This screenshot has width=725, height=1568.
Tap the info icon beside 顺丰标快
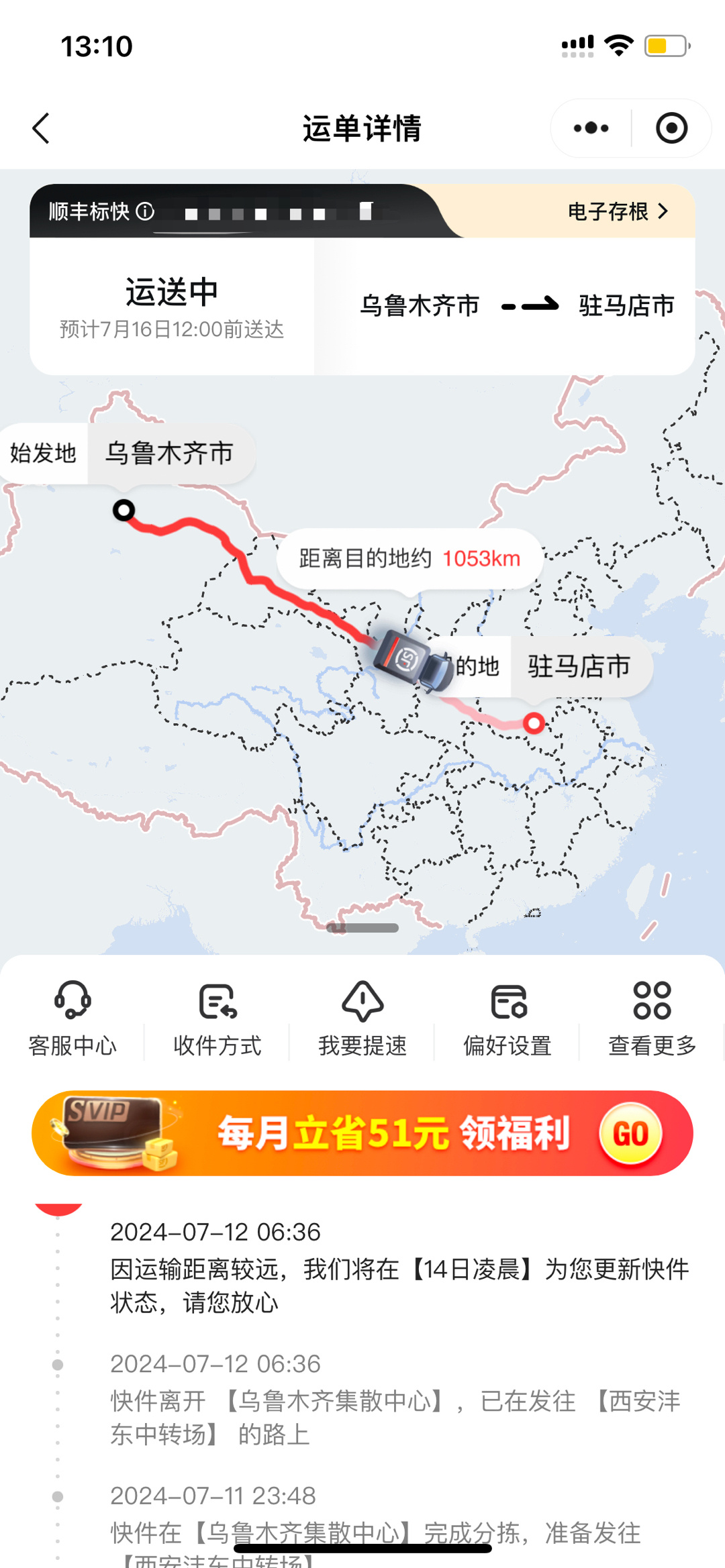point(144,211)
